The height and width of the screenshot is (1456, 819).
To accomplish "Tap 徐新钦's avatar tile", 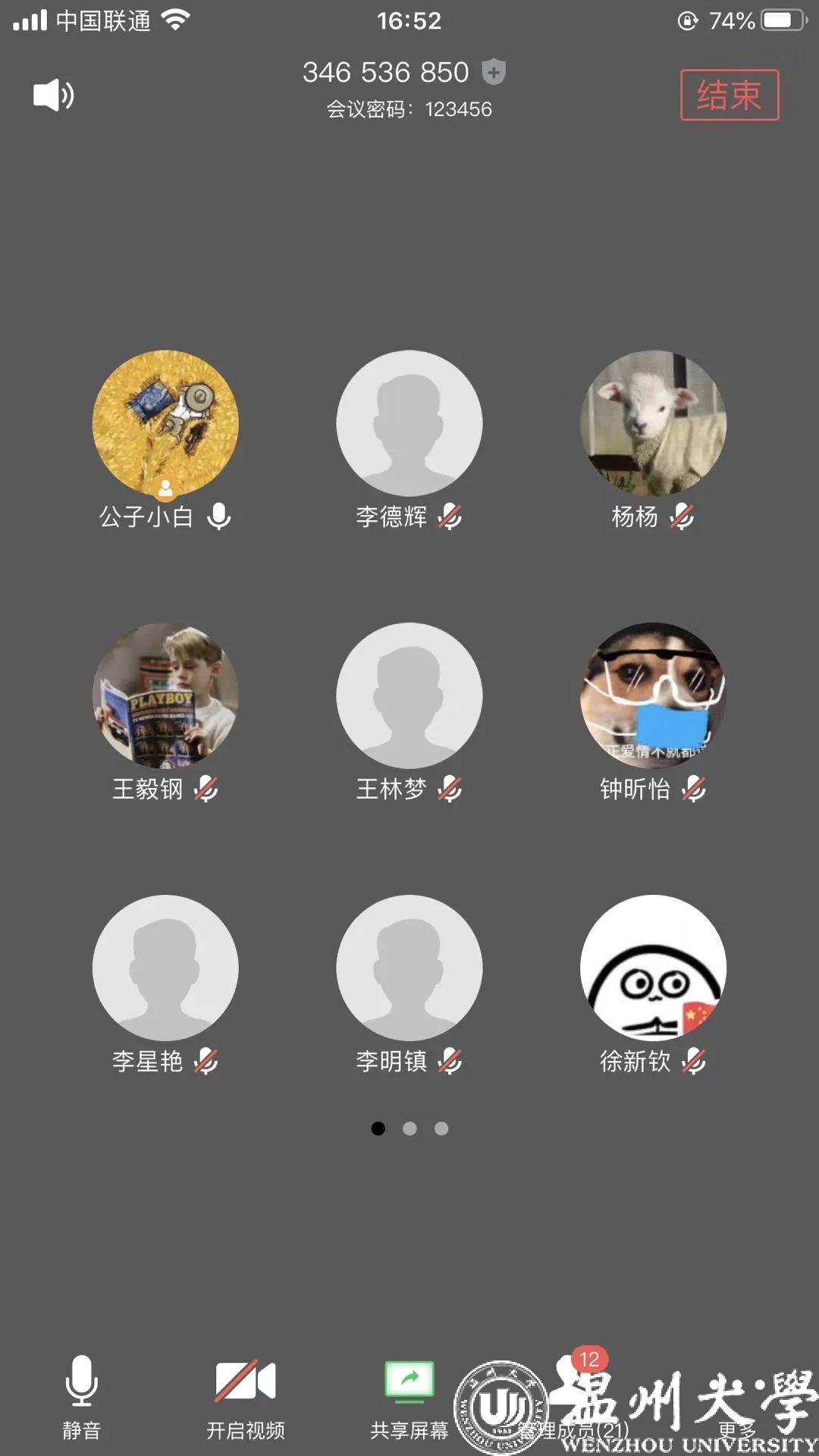I will [x=653, y=968].
